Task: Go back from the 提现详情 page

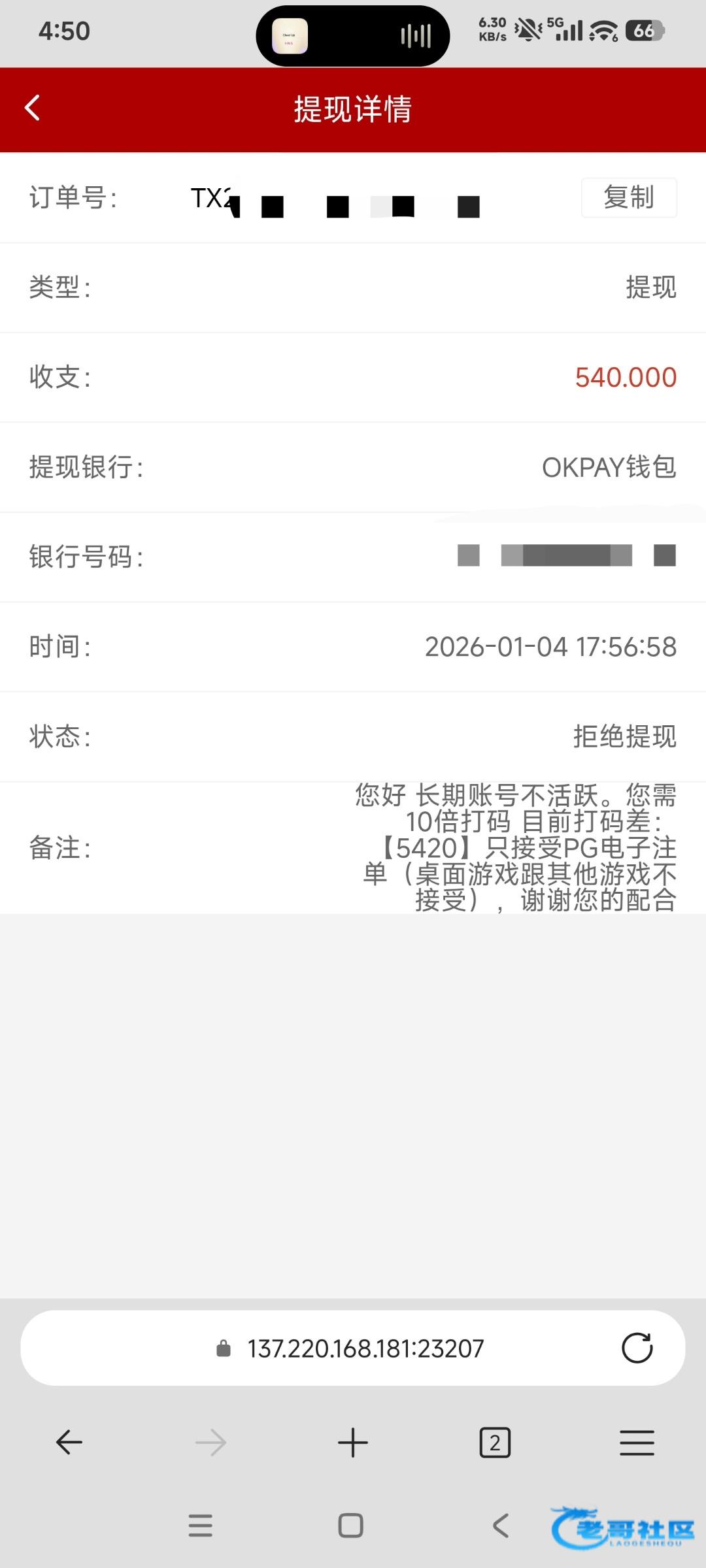Action: point(33,108)
